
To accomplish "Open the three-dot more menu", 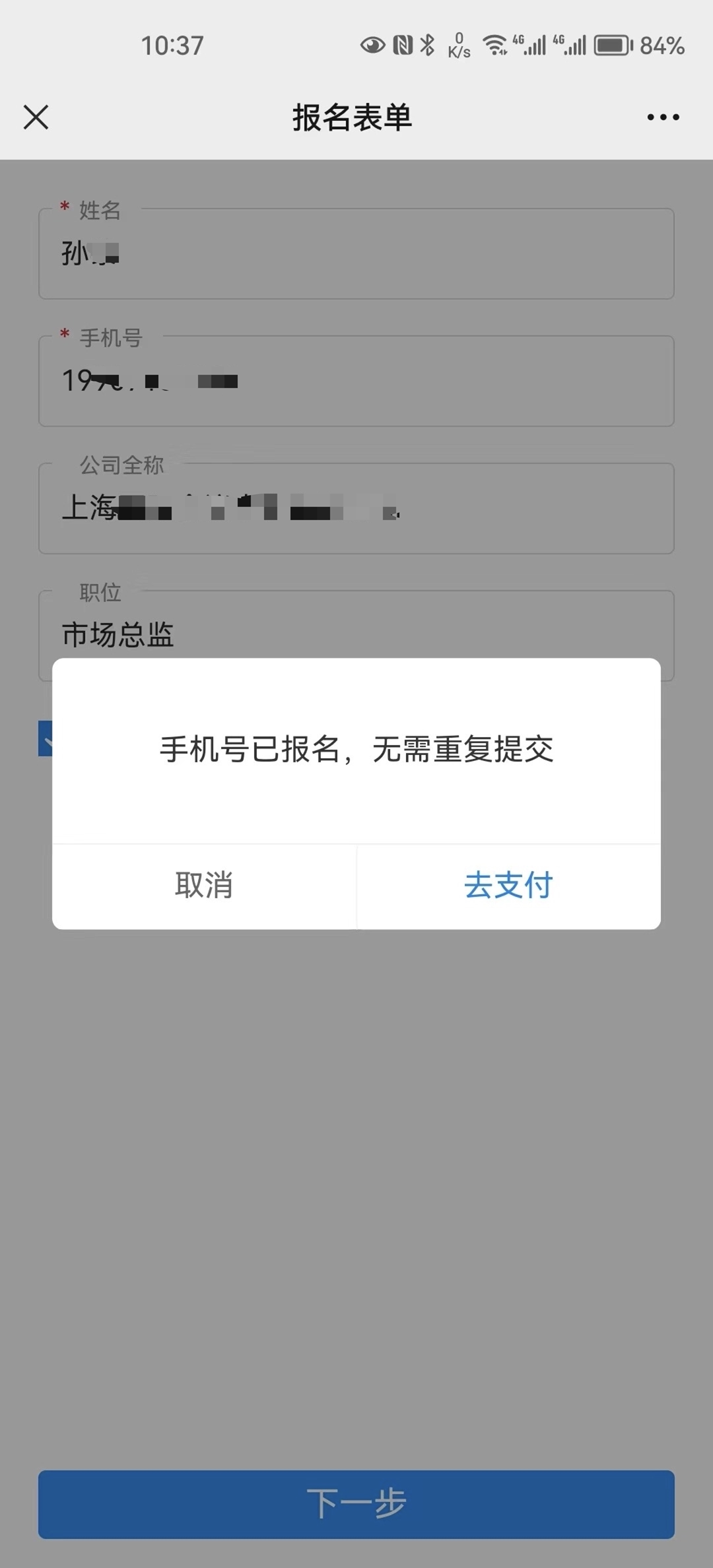I will pyautogui.click(x=663, y=117).
